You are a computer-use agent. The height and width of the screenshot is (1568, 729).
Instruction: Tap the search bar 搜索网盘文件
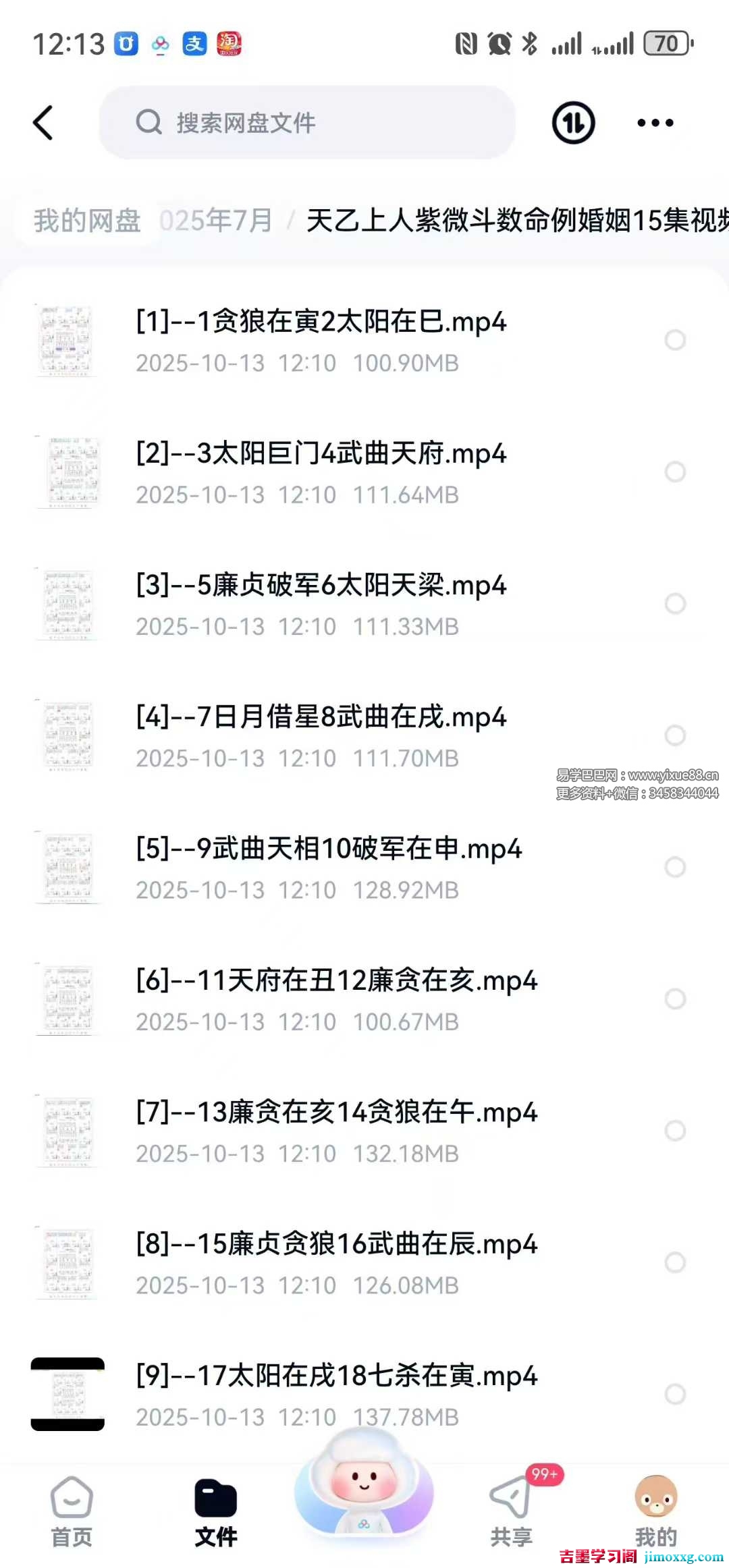click(307, 123)
